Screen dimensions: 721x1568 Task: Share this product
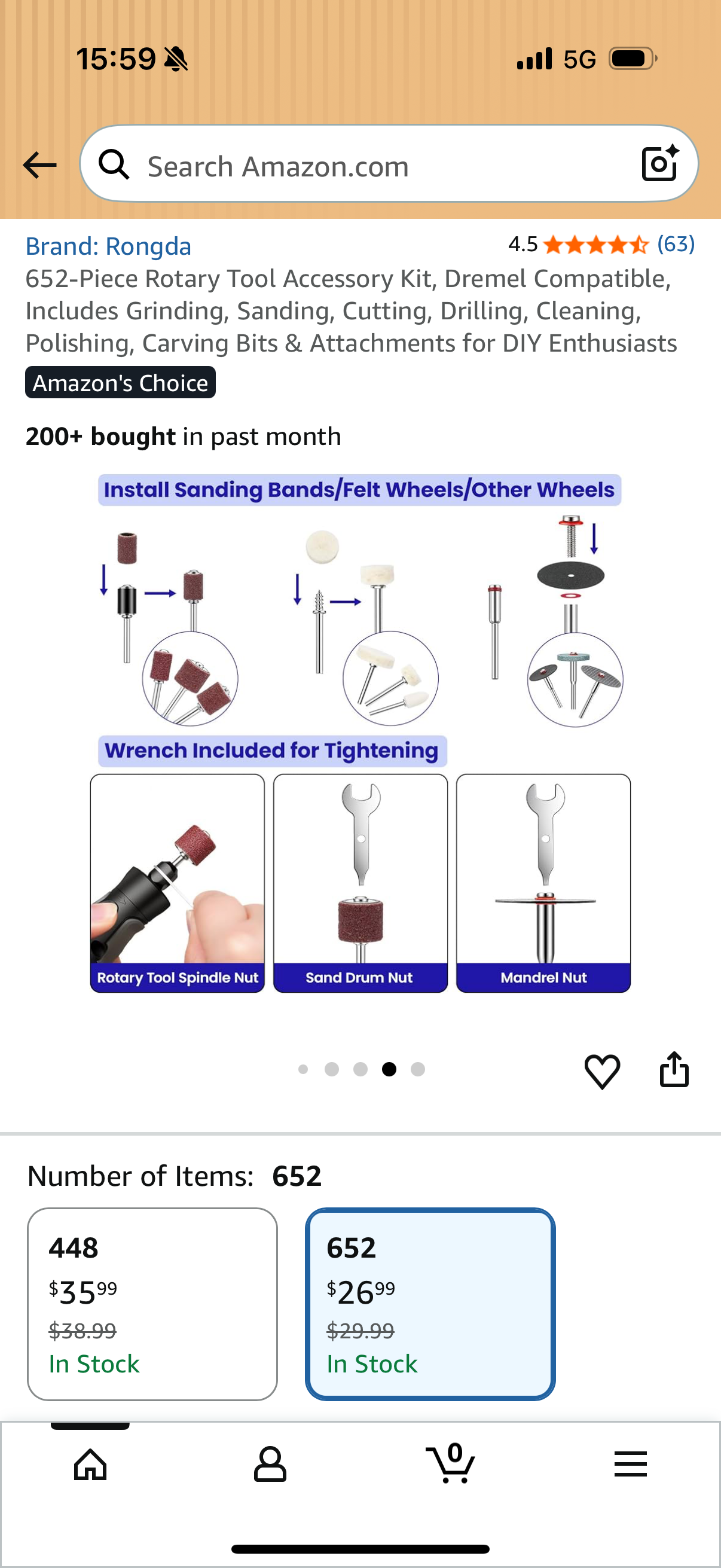point(674,1069)
